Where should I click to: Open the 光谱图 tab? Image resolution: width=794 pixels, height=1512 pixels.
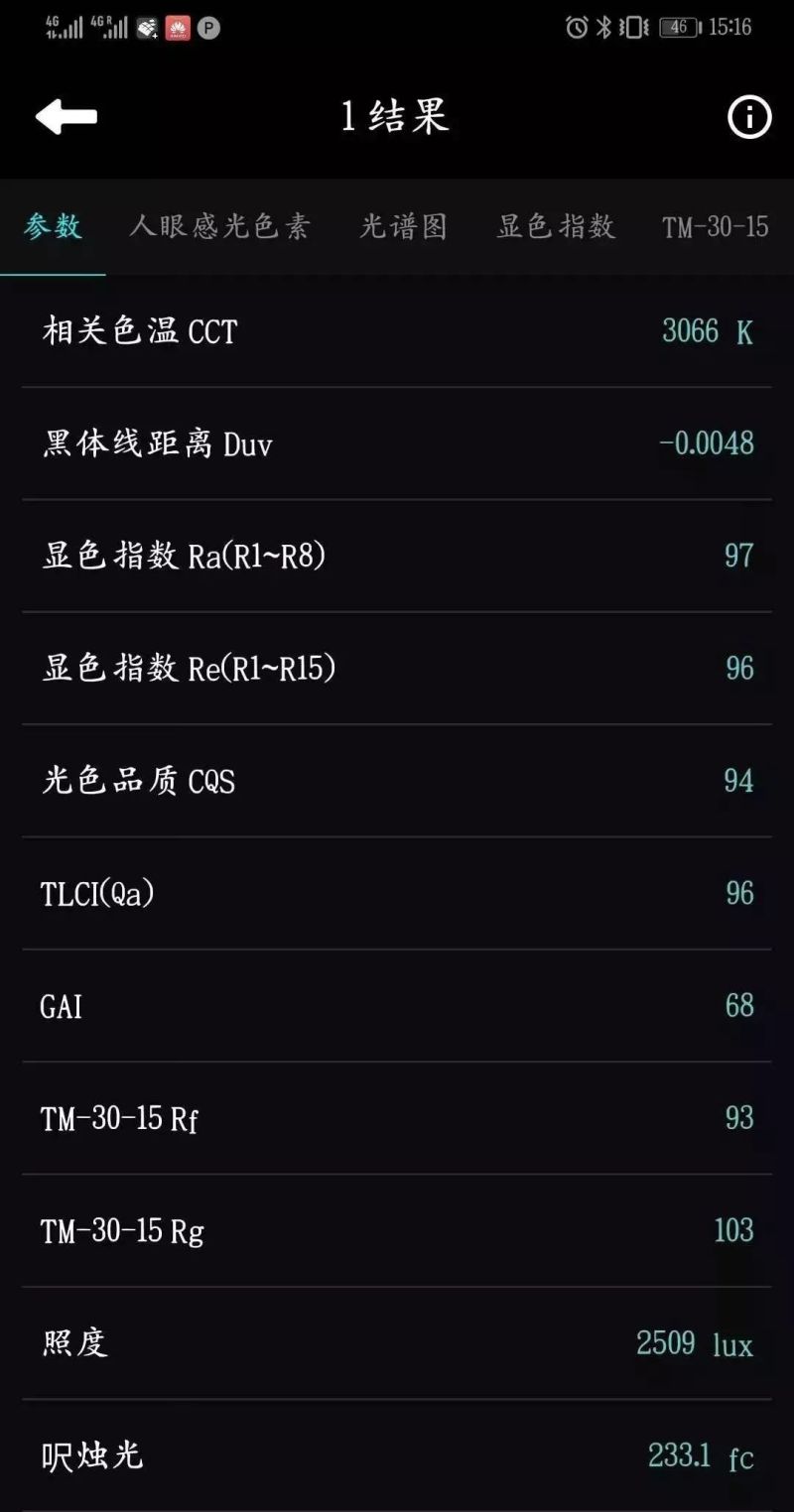coord(403,227)
